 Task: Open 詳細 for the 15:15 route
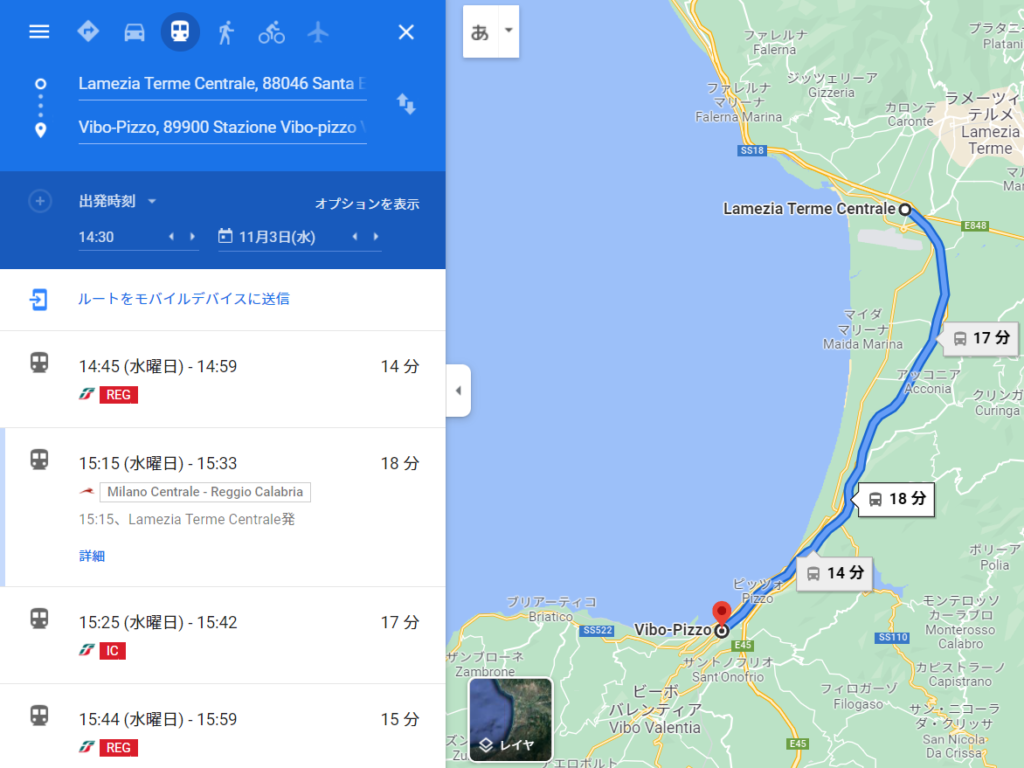(92, 556)
